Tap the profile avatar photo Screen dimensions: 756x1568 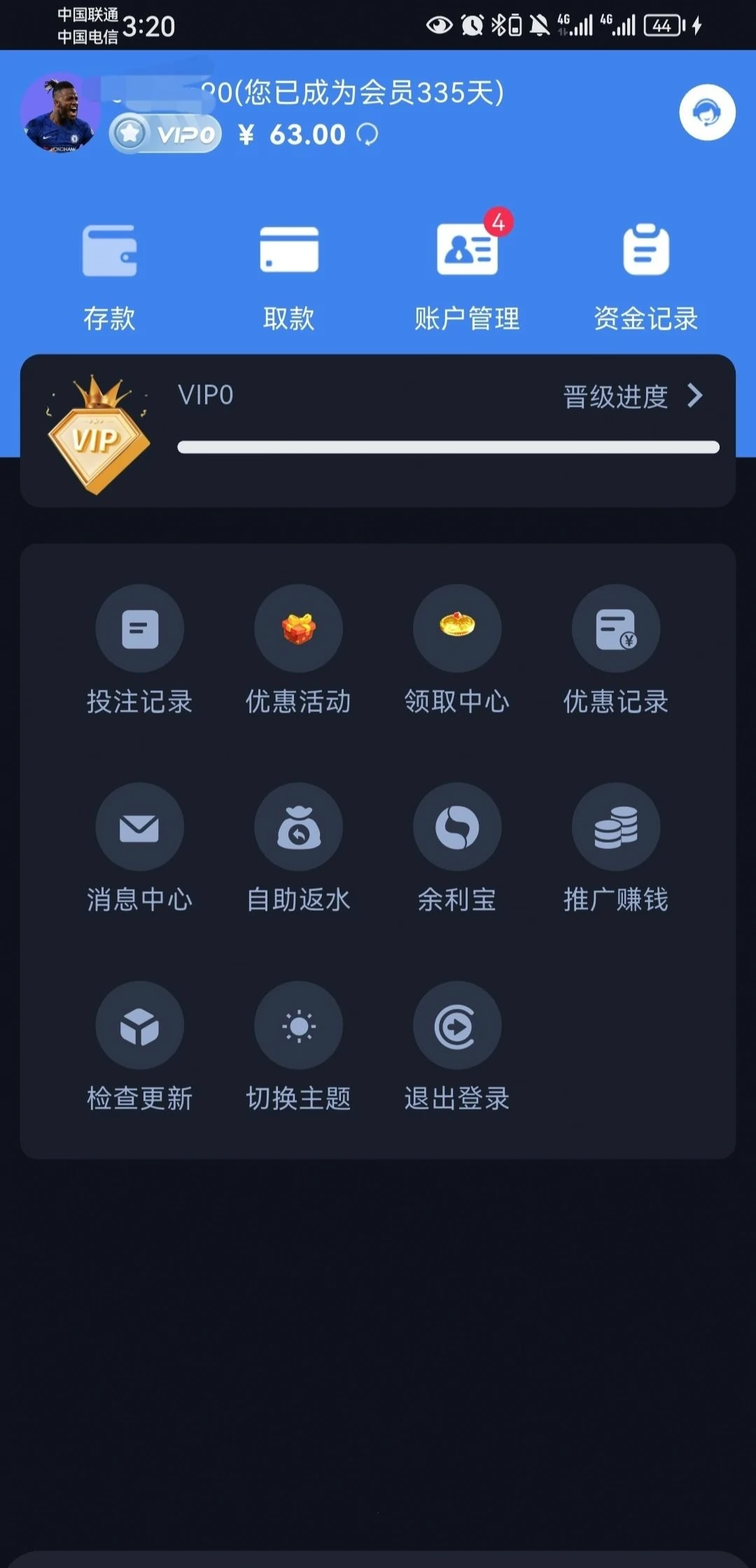coord(59,112)
